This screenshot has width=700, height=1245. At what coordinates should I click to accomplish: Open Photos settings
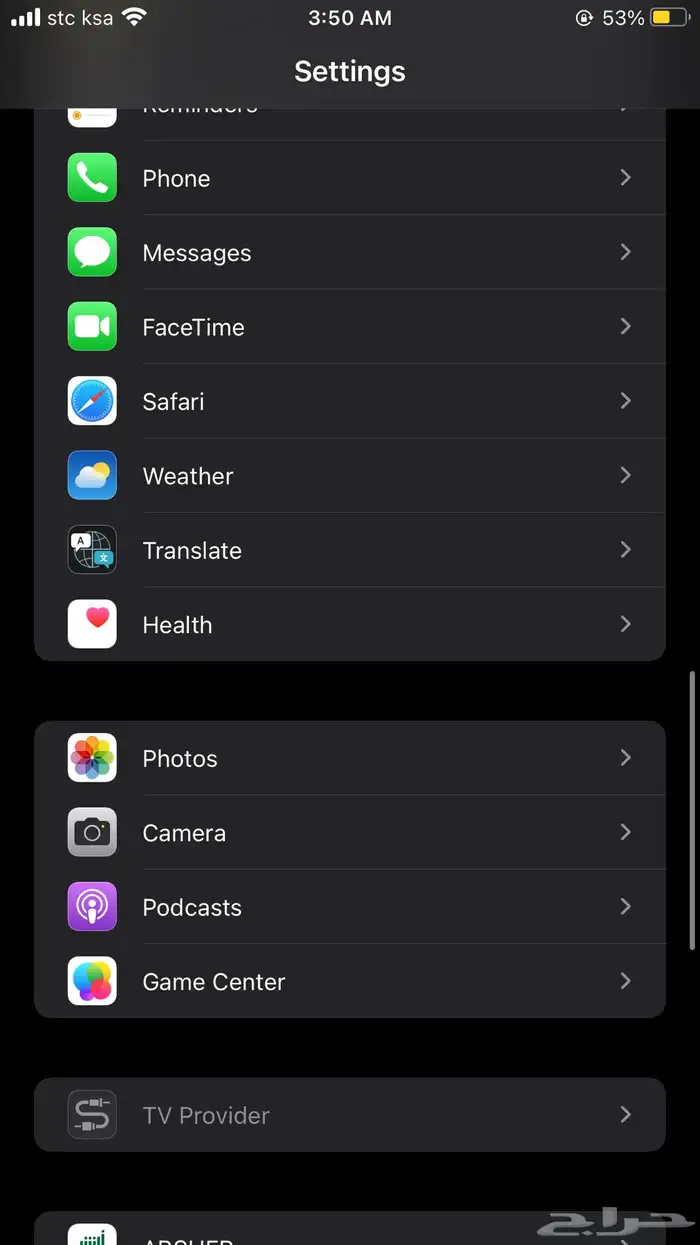point(350,758)
